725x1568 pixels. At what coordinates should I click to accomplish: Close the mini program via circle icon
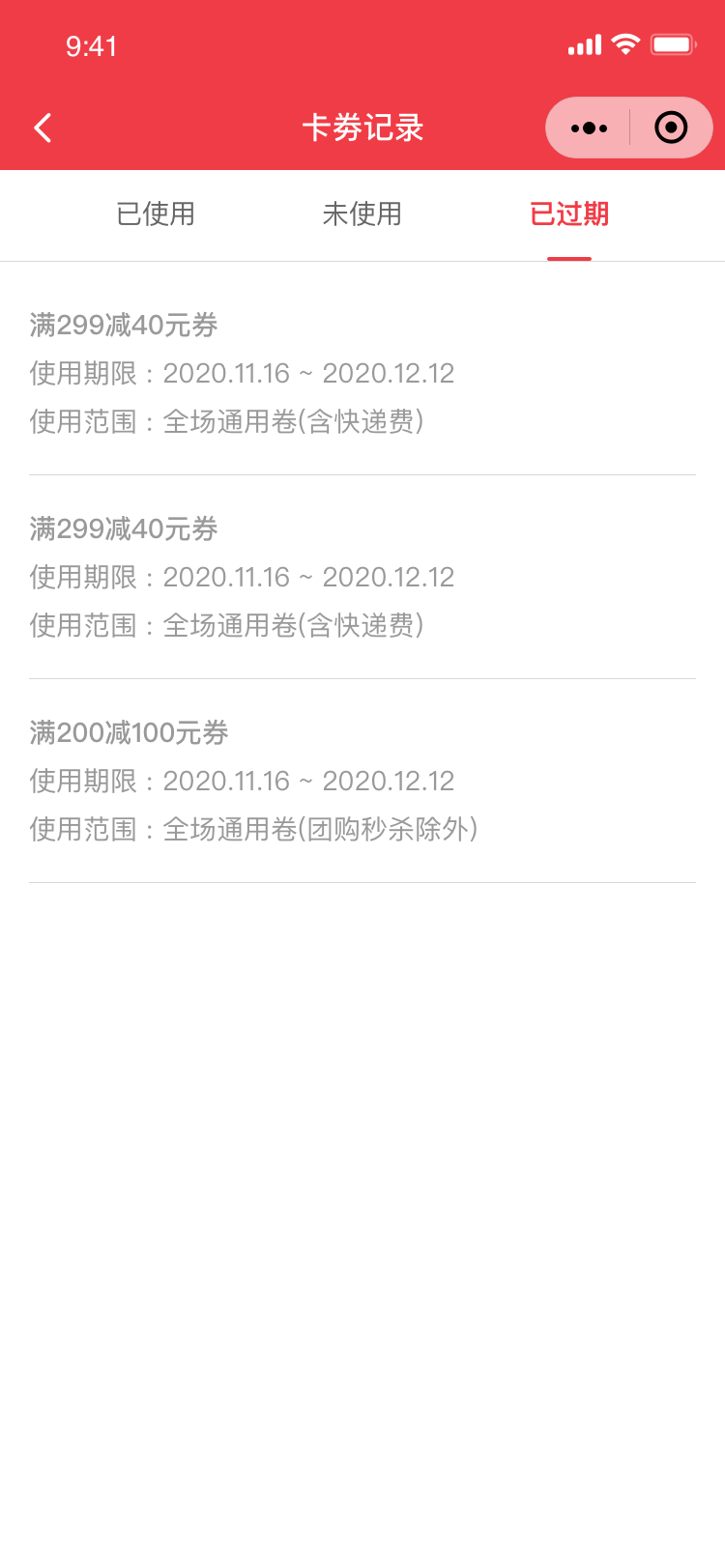[x=671, y=128]
